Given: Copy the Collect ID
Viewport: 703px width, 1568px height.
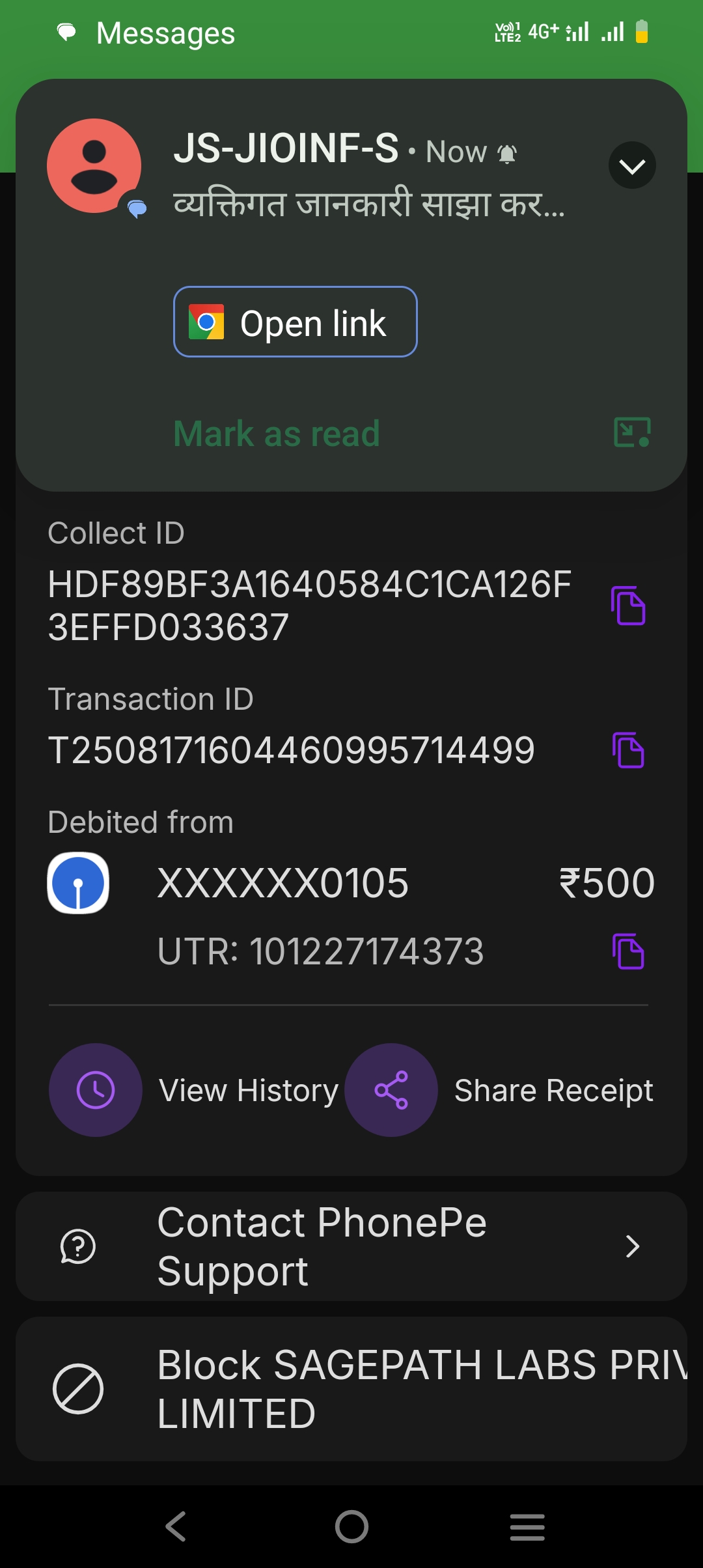Looking at the screenshot, I should point(628,606).
